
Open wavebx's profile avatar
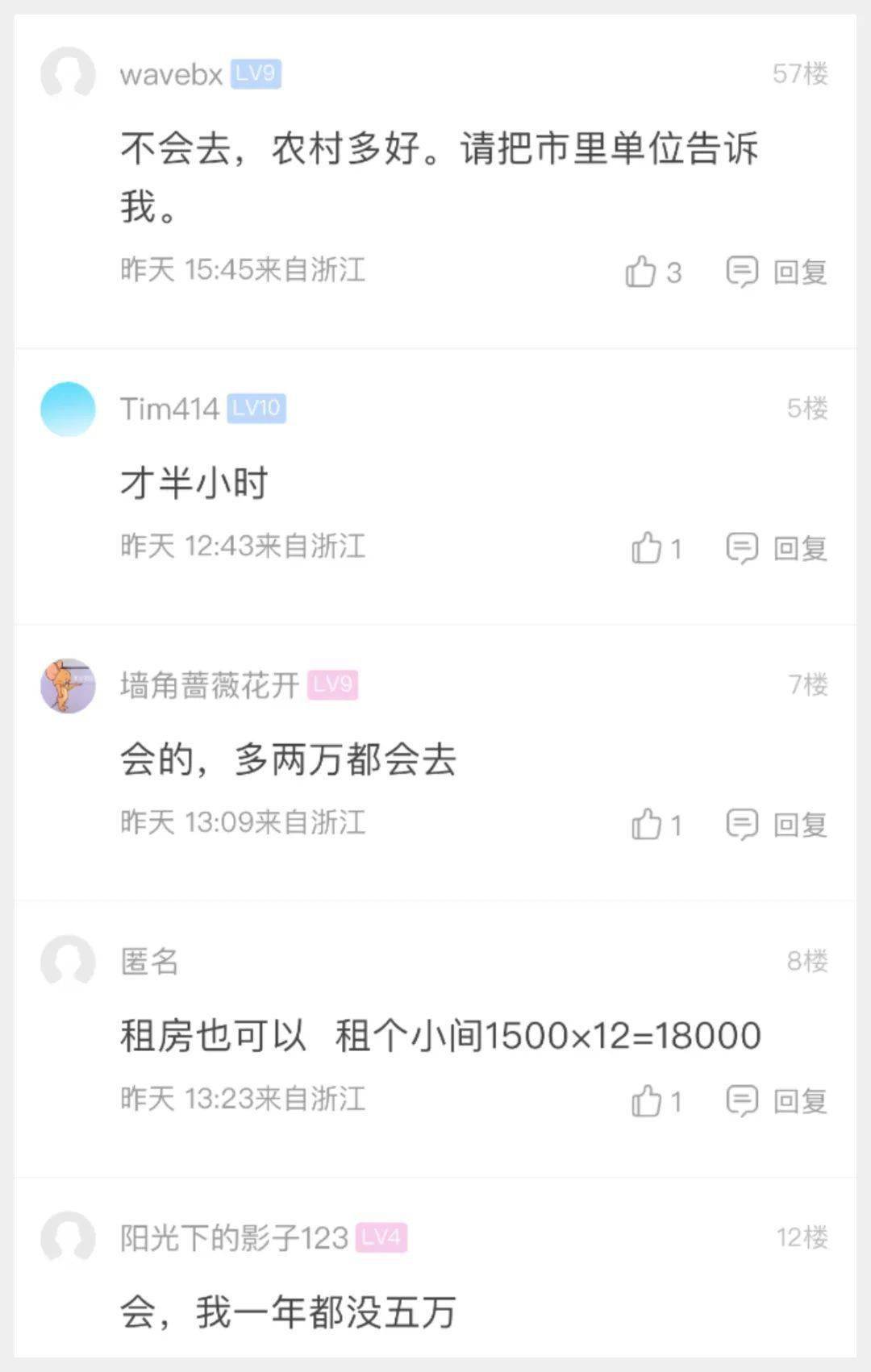[x=68, y=74]
